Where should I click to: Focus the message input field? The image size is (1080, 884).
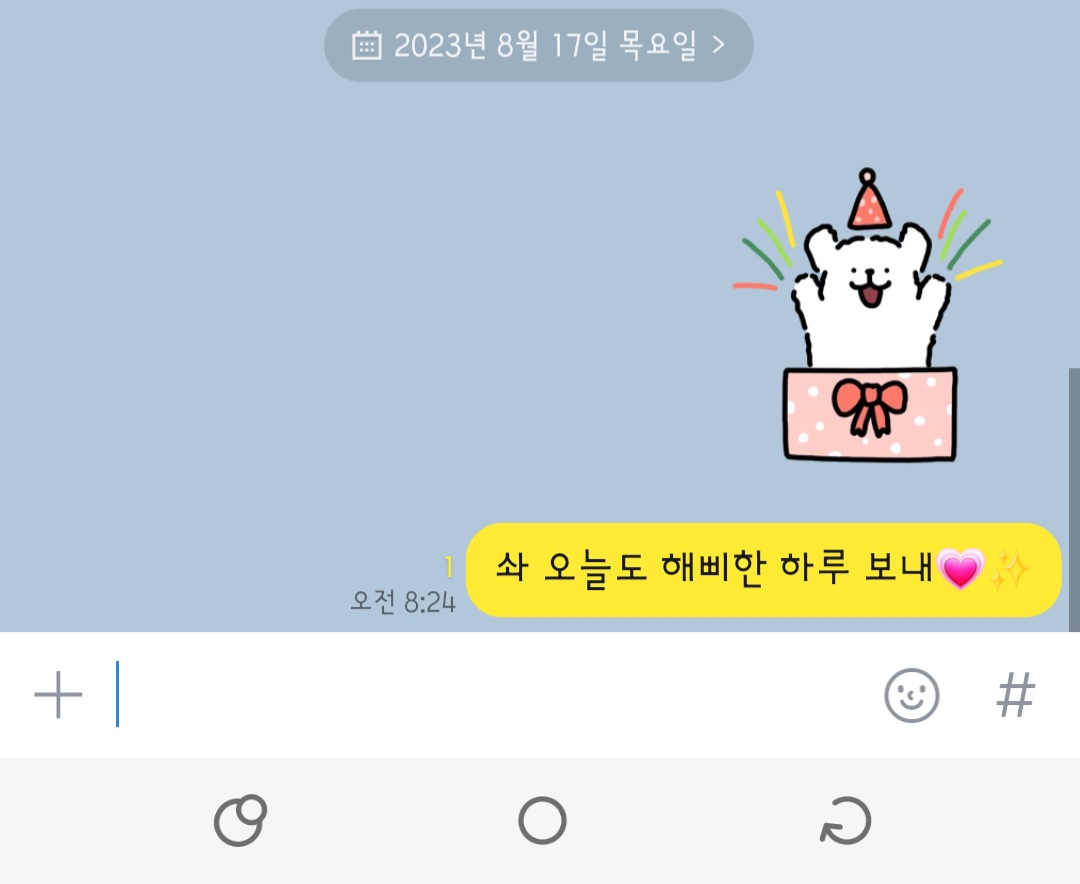pos(490,695)
